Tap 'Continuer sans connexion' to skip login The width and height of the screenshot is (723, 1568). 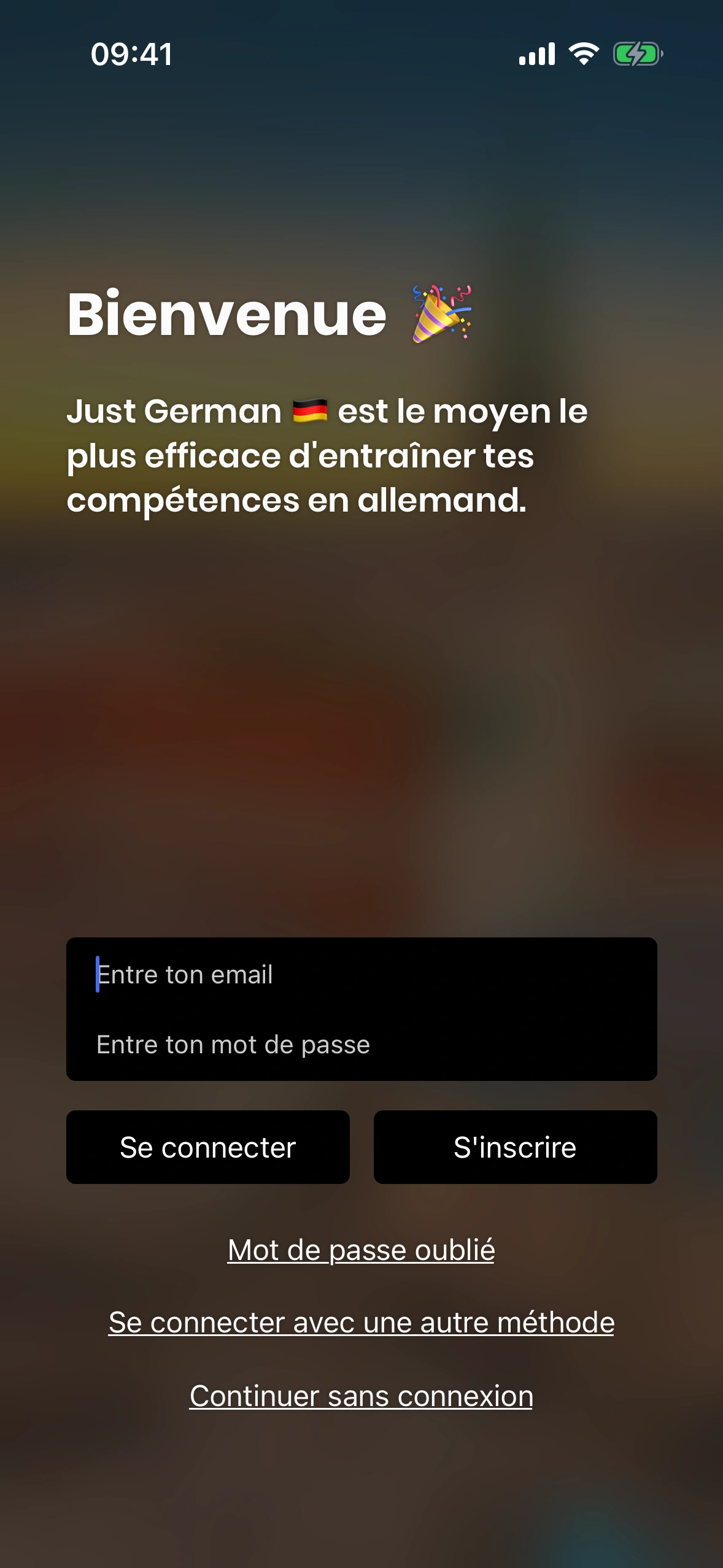pos(361,1396)
